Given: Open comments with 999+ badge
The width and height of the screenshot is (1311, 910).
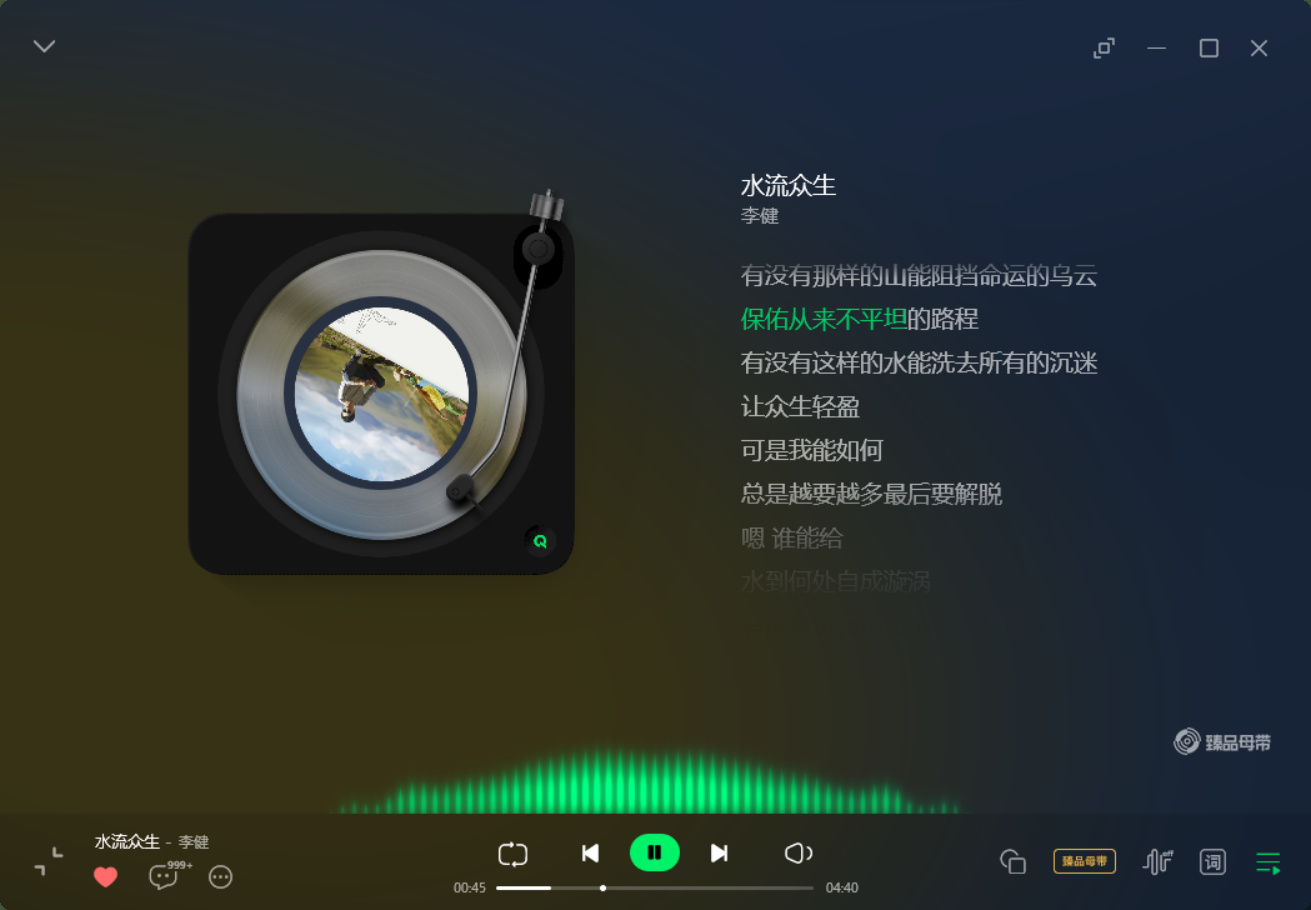Looking at the screenshot, I should [163, 877].
